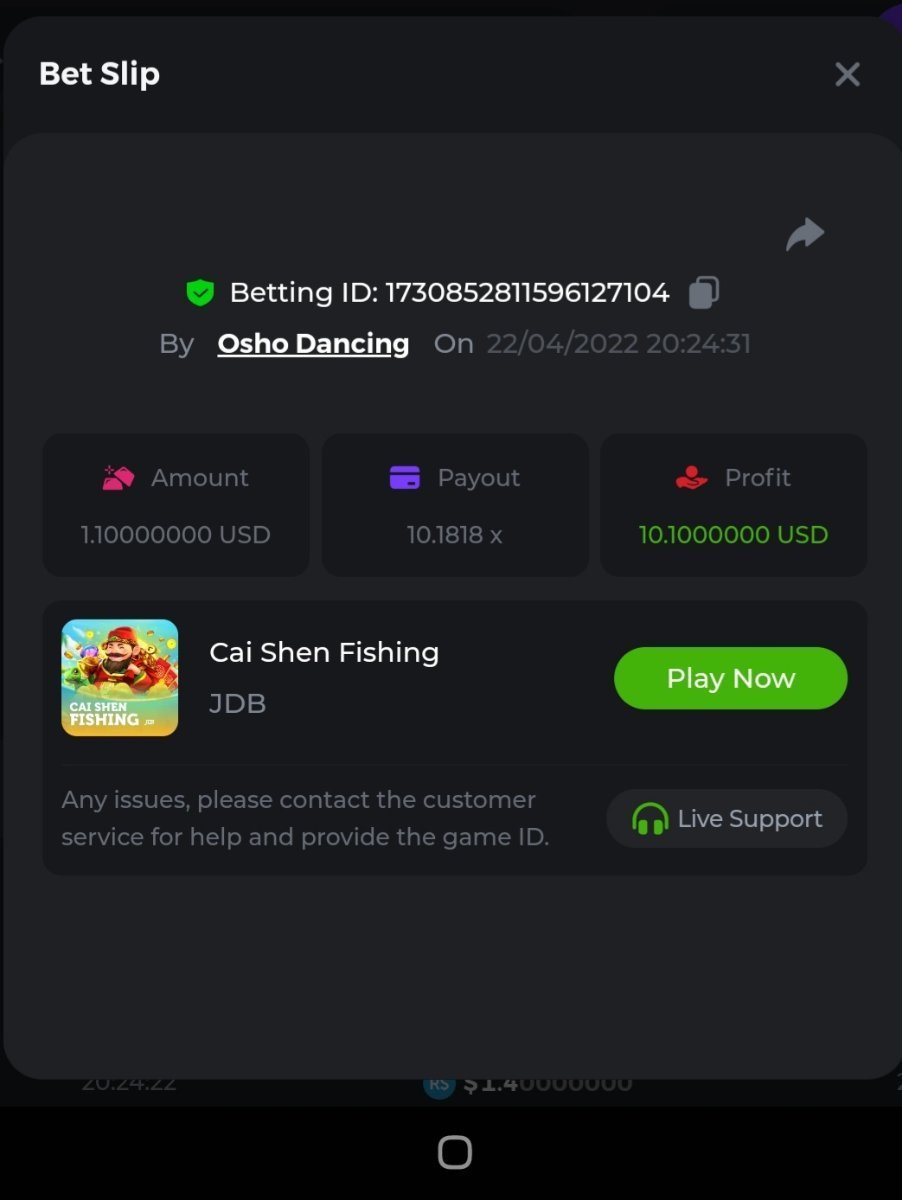902x1200 pixels.
Task: Open Osho Dancing's profile
Action: coord(313,343)
